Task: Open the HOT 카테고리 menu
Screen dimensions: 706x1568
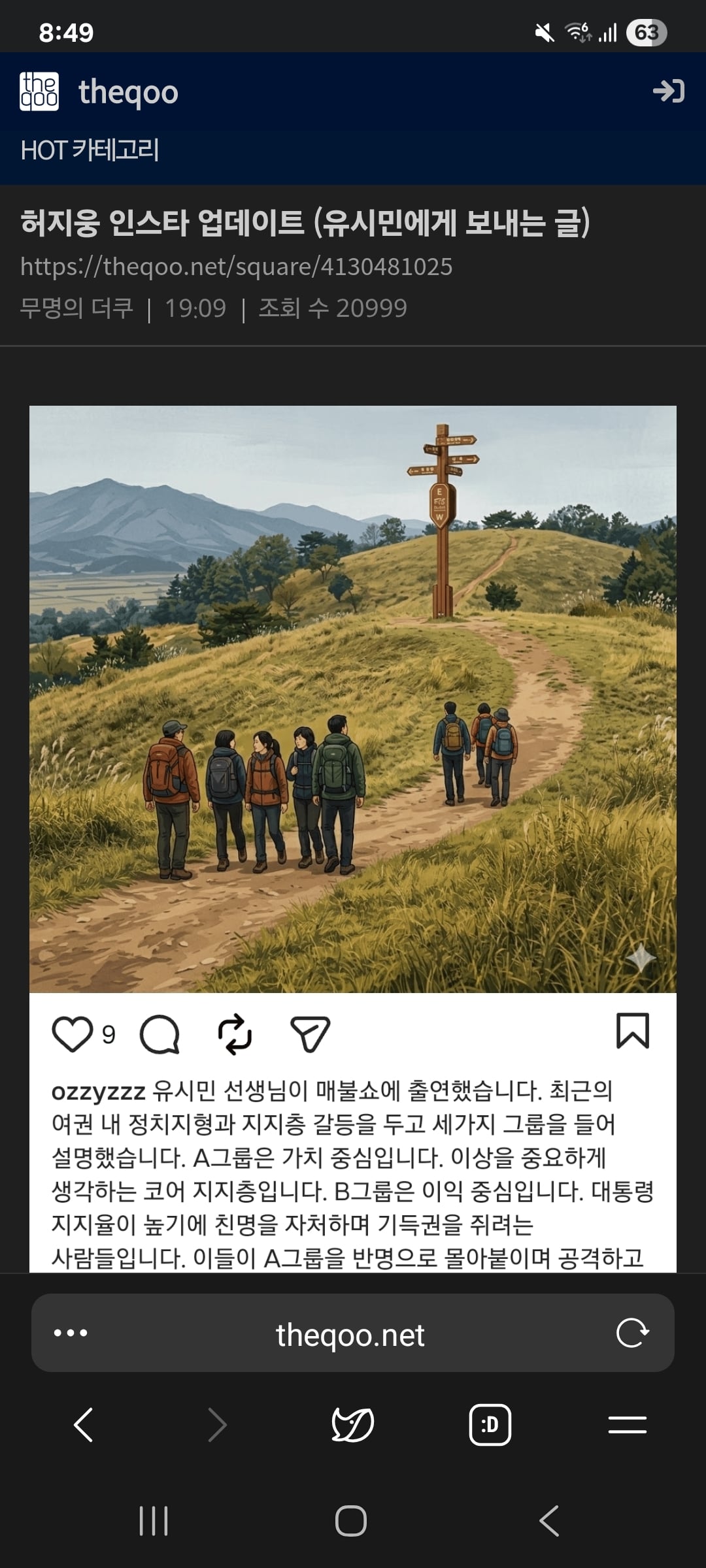Action: coord(90,150)
